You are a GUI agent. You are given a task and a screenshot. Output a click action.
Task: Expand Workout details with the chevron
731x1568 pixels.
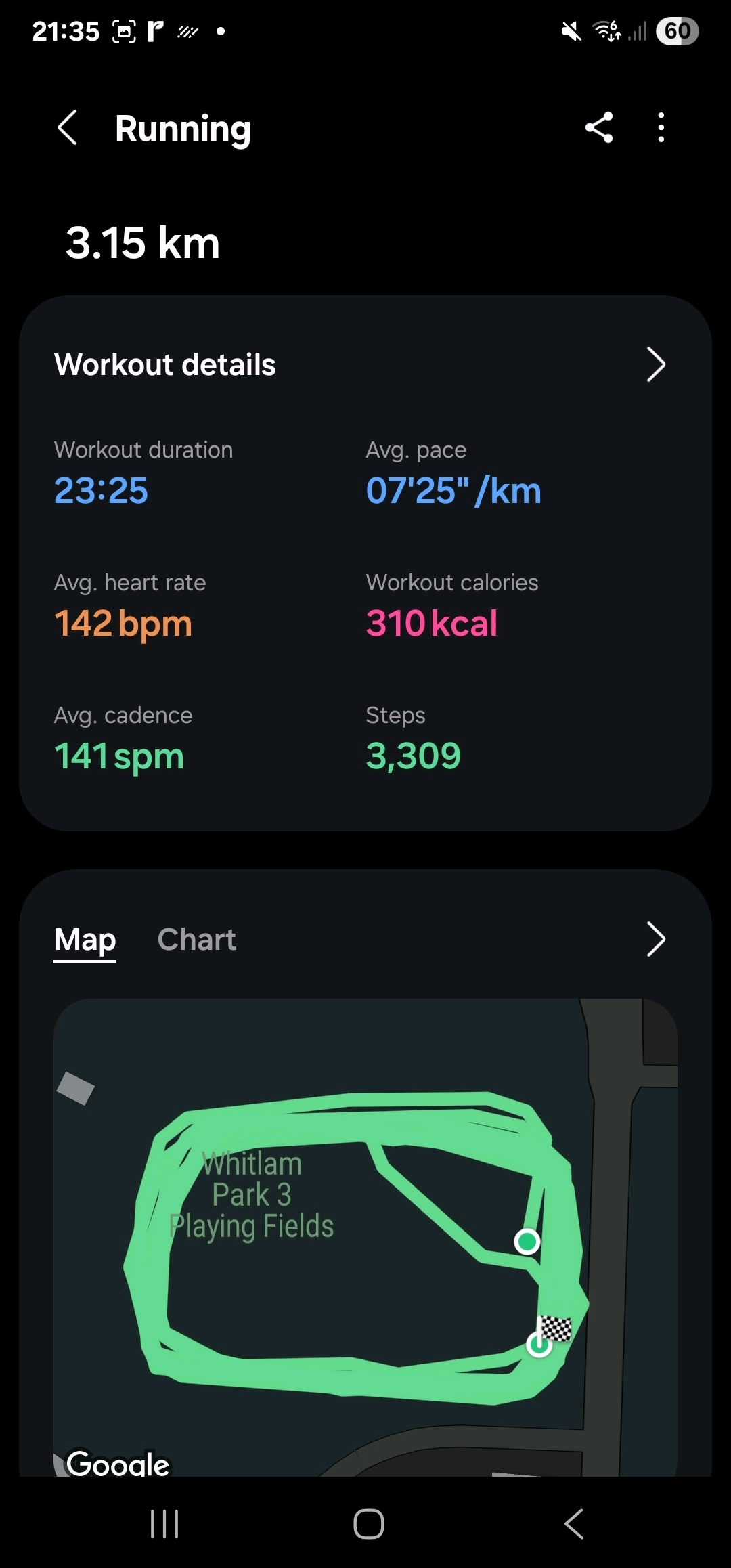655,365
